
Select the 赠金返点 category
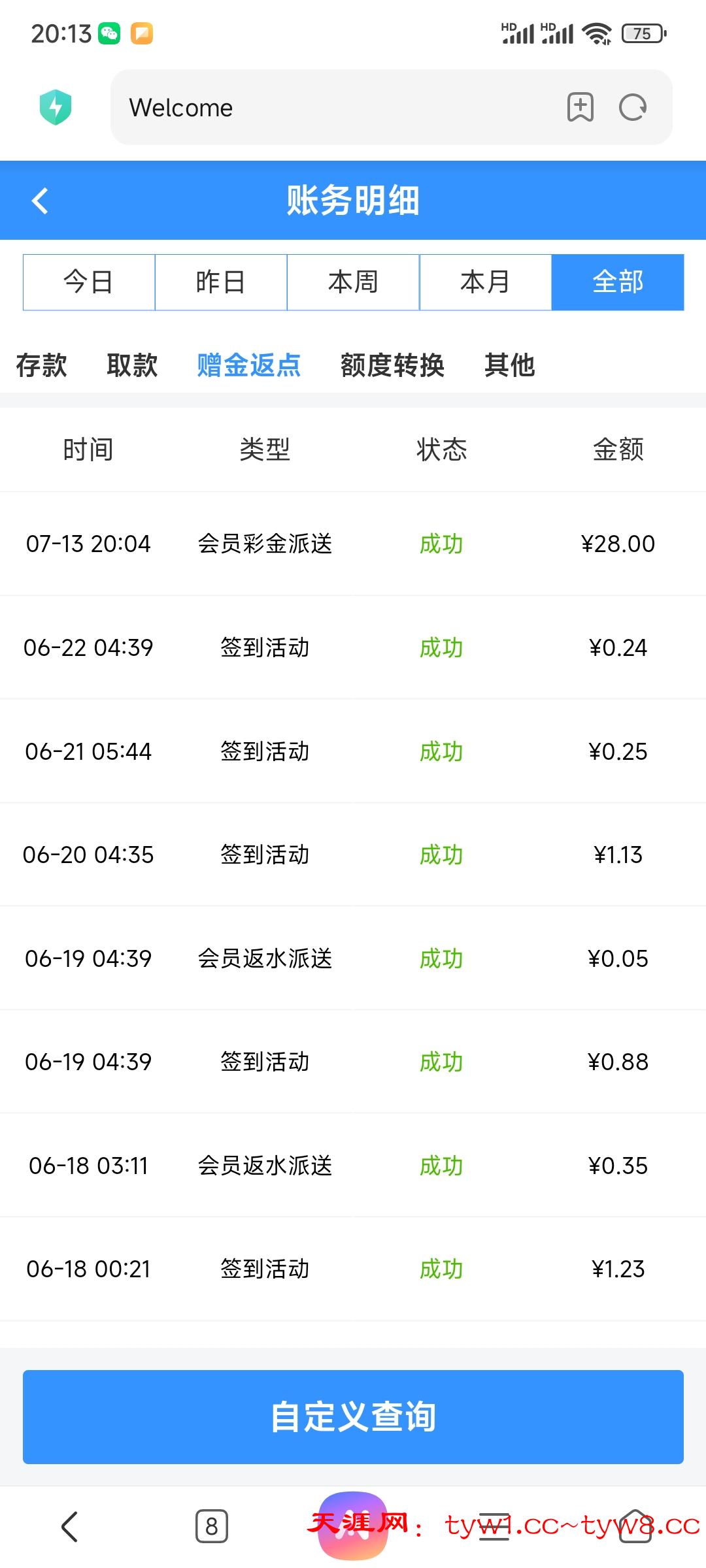(249, 365)
